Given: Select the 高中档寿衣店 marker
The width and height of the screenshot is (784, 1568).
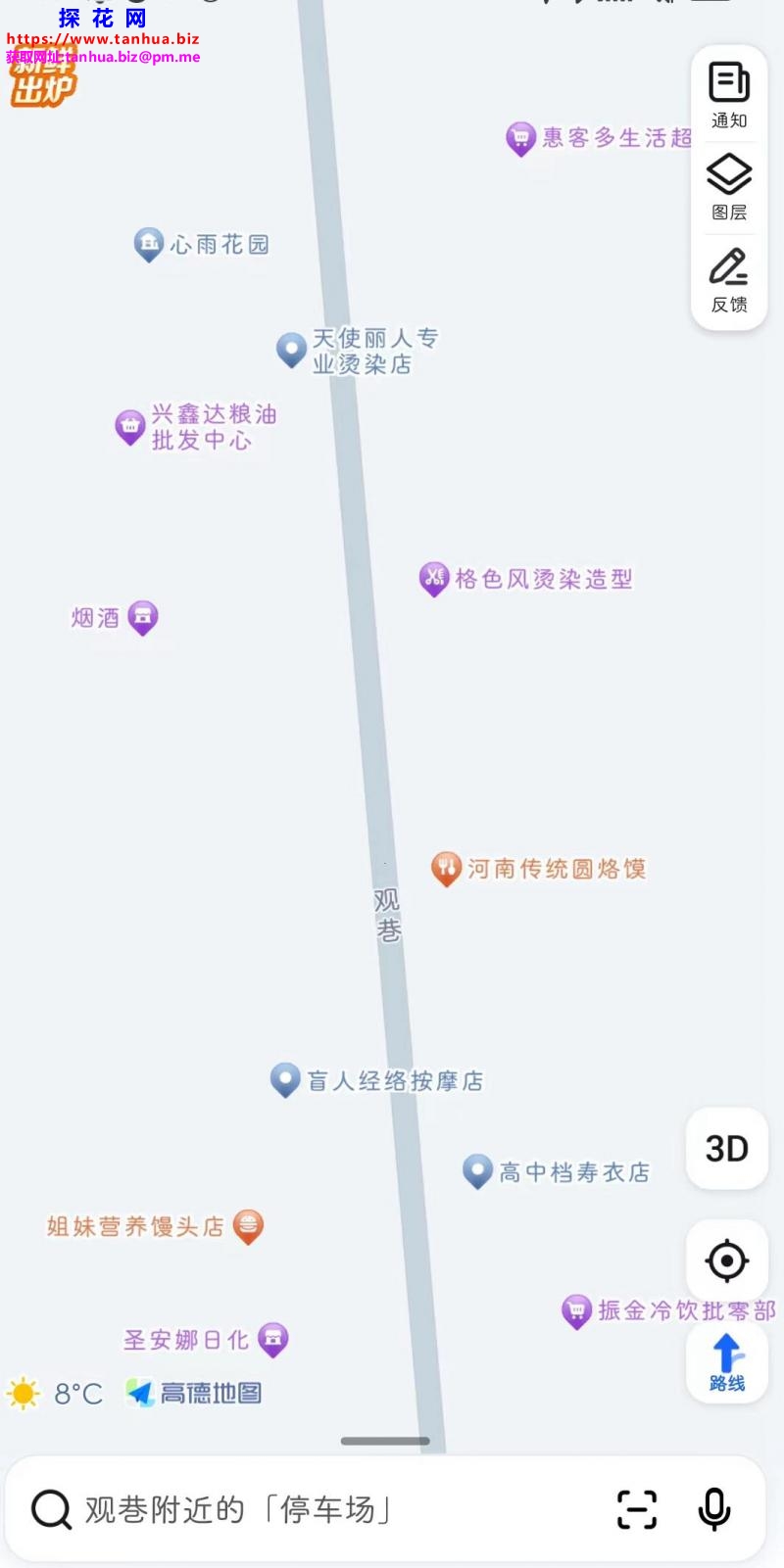Looking at the screenshot, I should 477,1171.
